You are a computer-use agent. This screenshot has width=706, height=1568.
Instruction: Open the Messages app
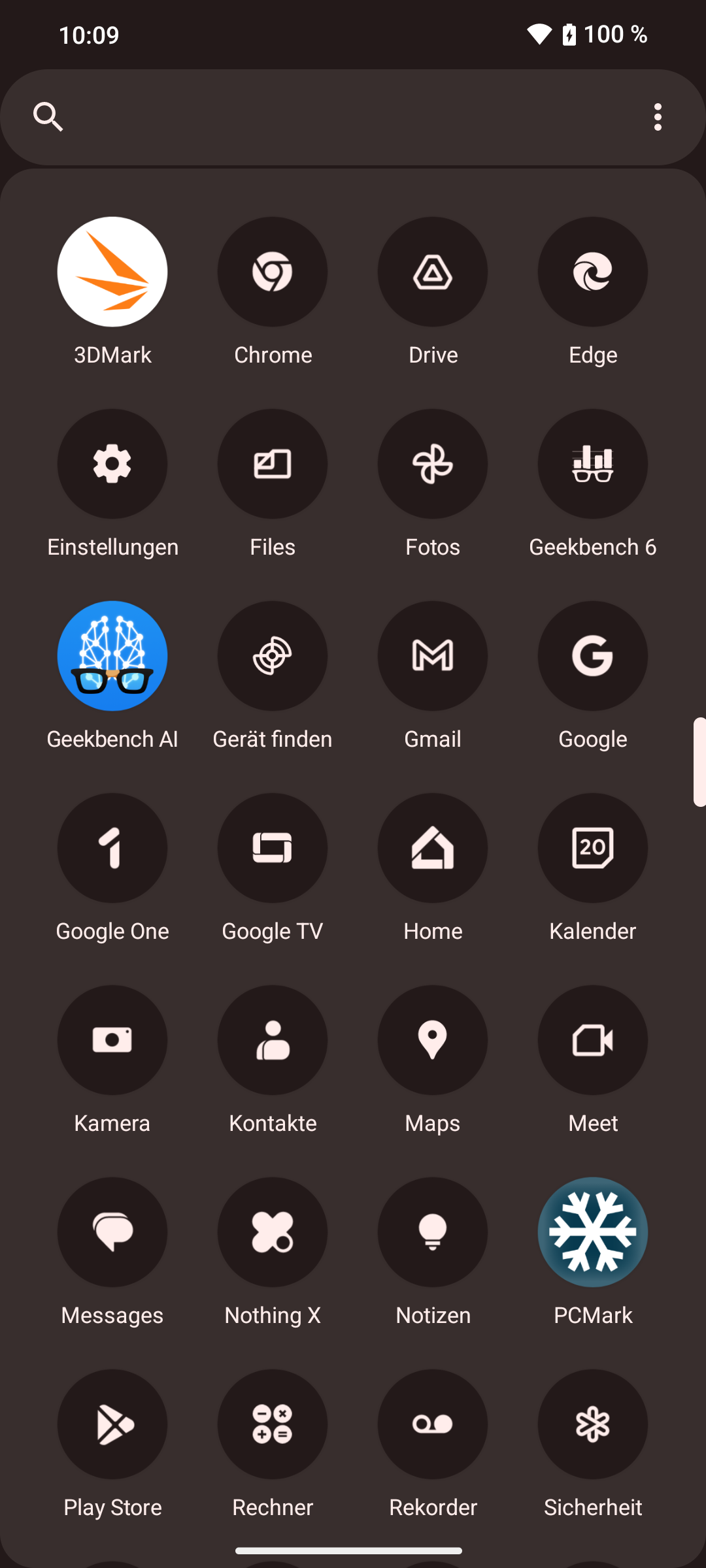pos(112,1232)
